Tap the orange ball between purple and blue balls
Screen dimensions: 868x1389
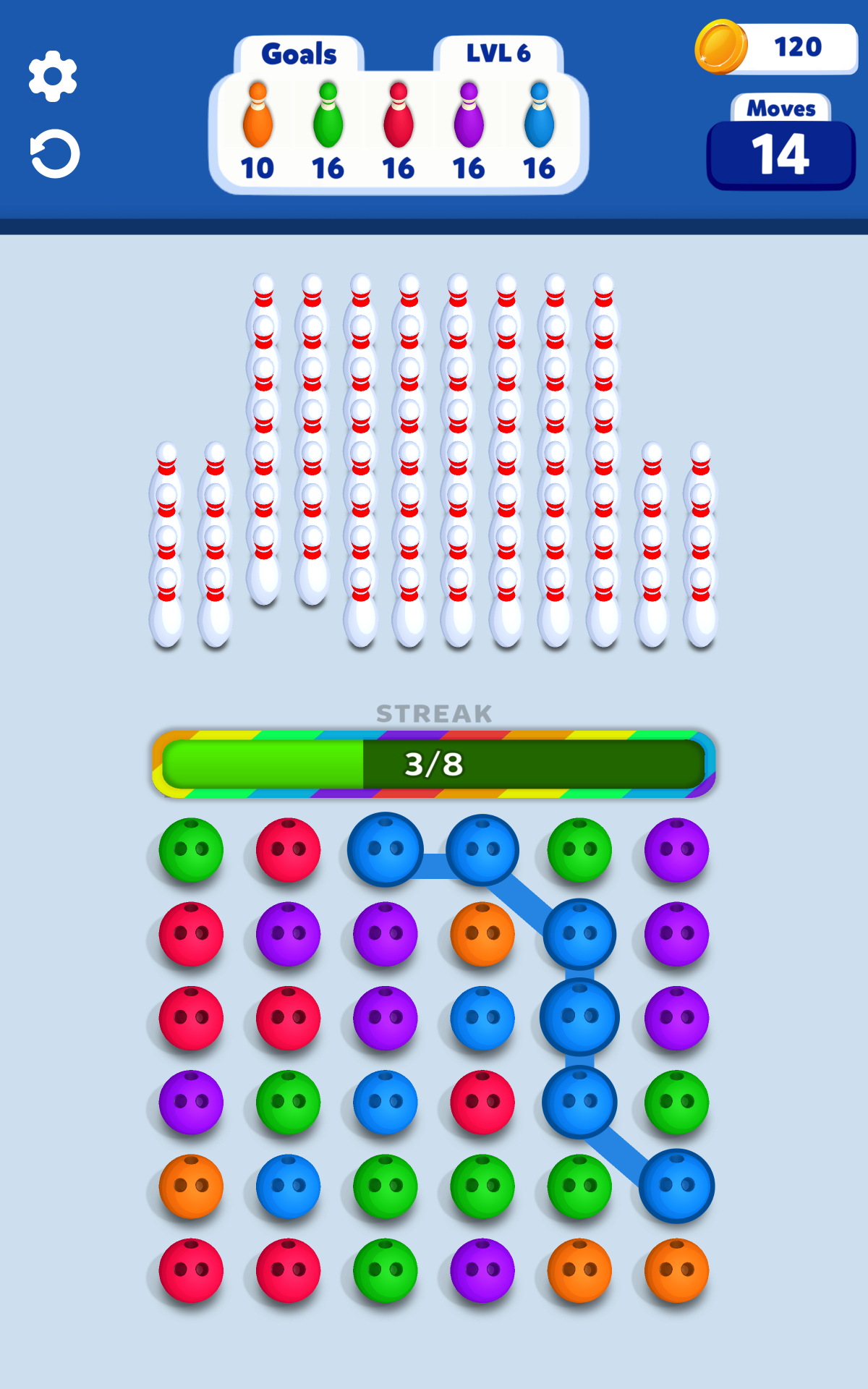click(x=482, y=934)
